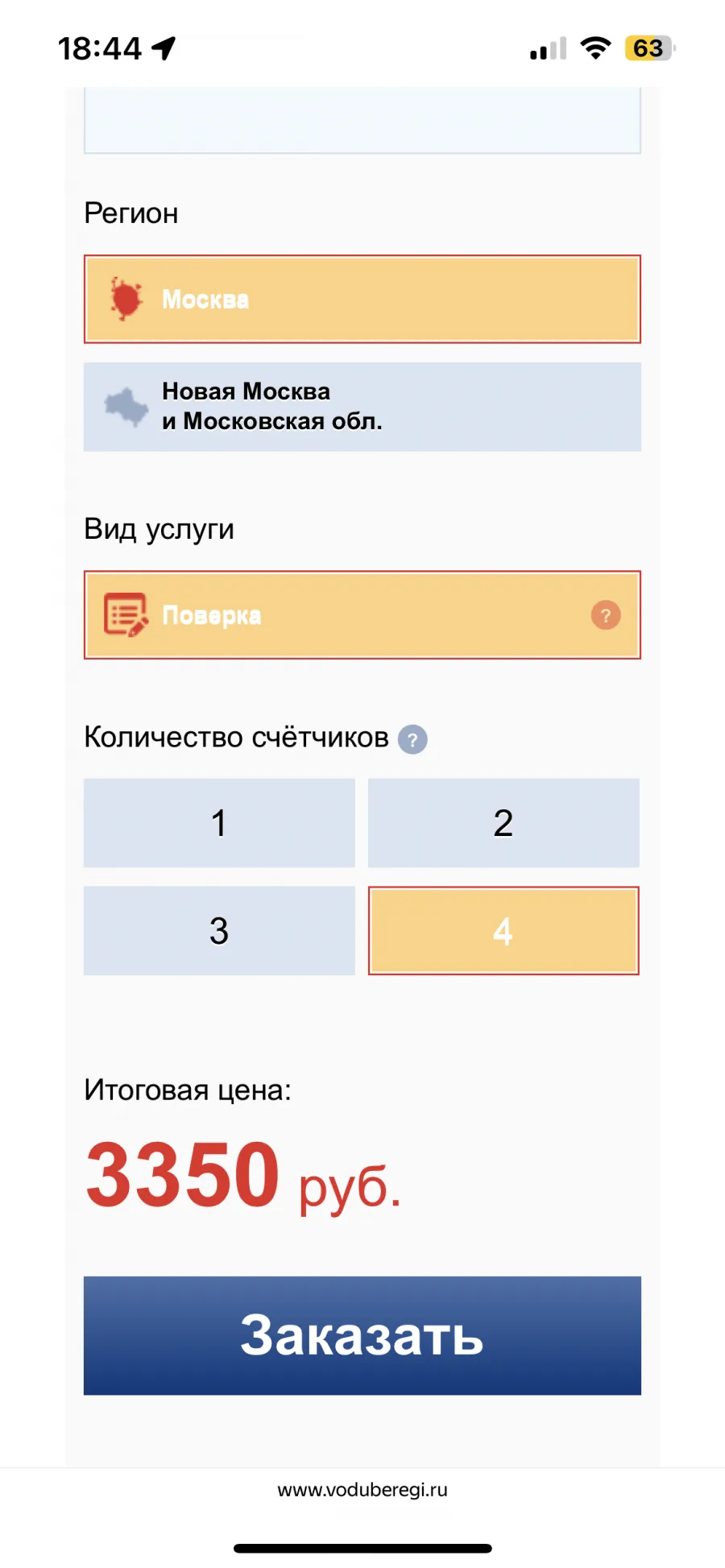Open the help icon on the Поверка option
Image resolution: width=725 pixels, height=1568 pixels.
(606, 615)
